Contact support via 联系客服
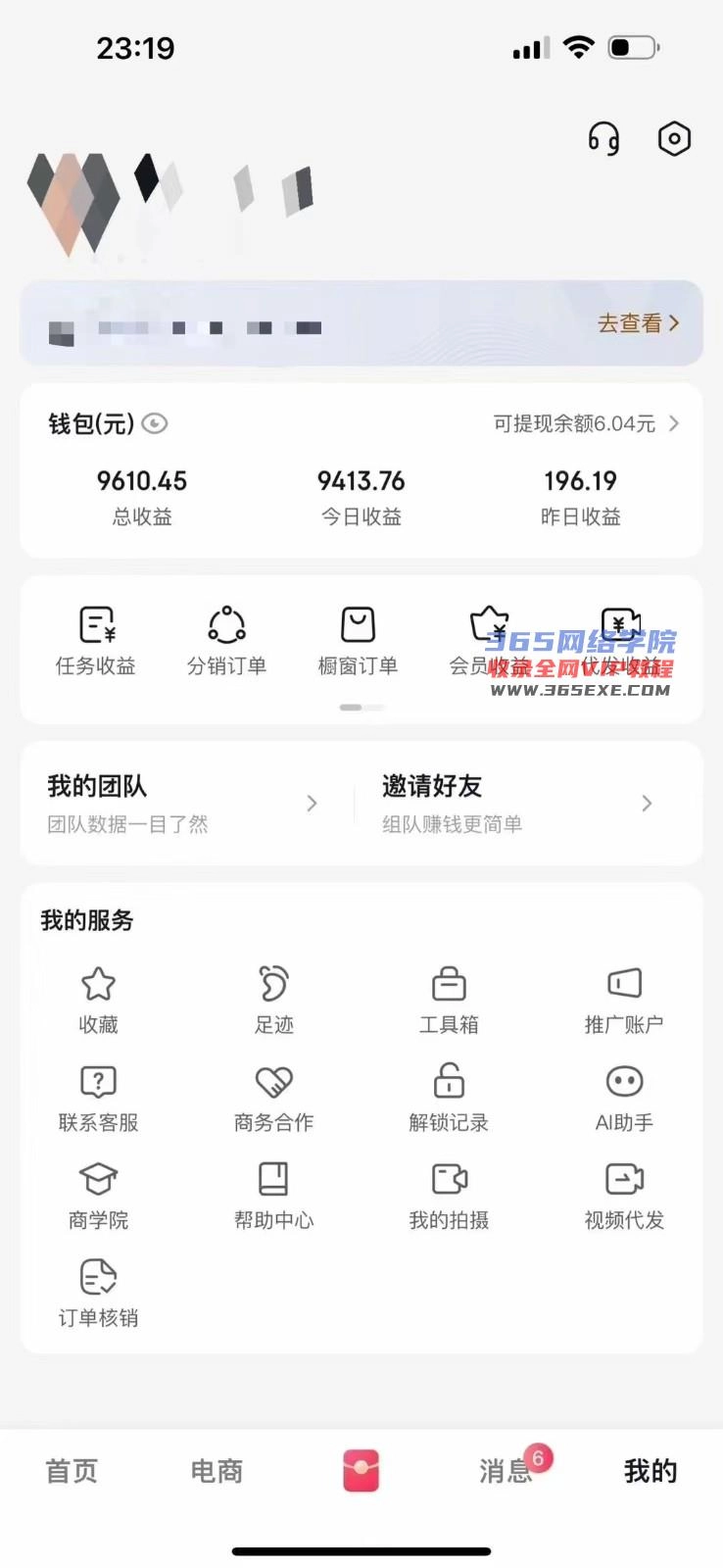The height and width of the screenshot is (1568, 723). [98, 1098]
